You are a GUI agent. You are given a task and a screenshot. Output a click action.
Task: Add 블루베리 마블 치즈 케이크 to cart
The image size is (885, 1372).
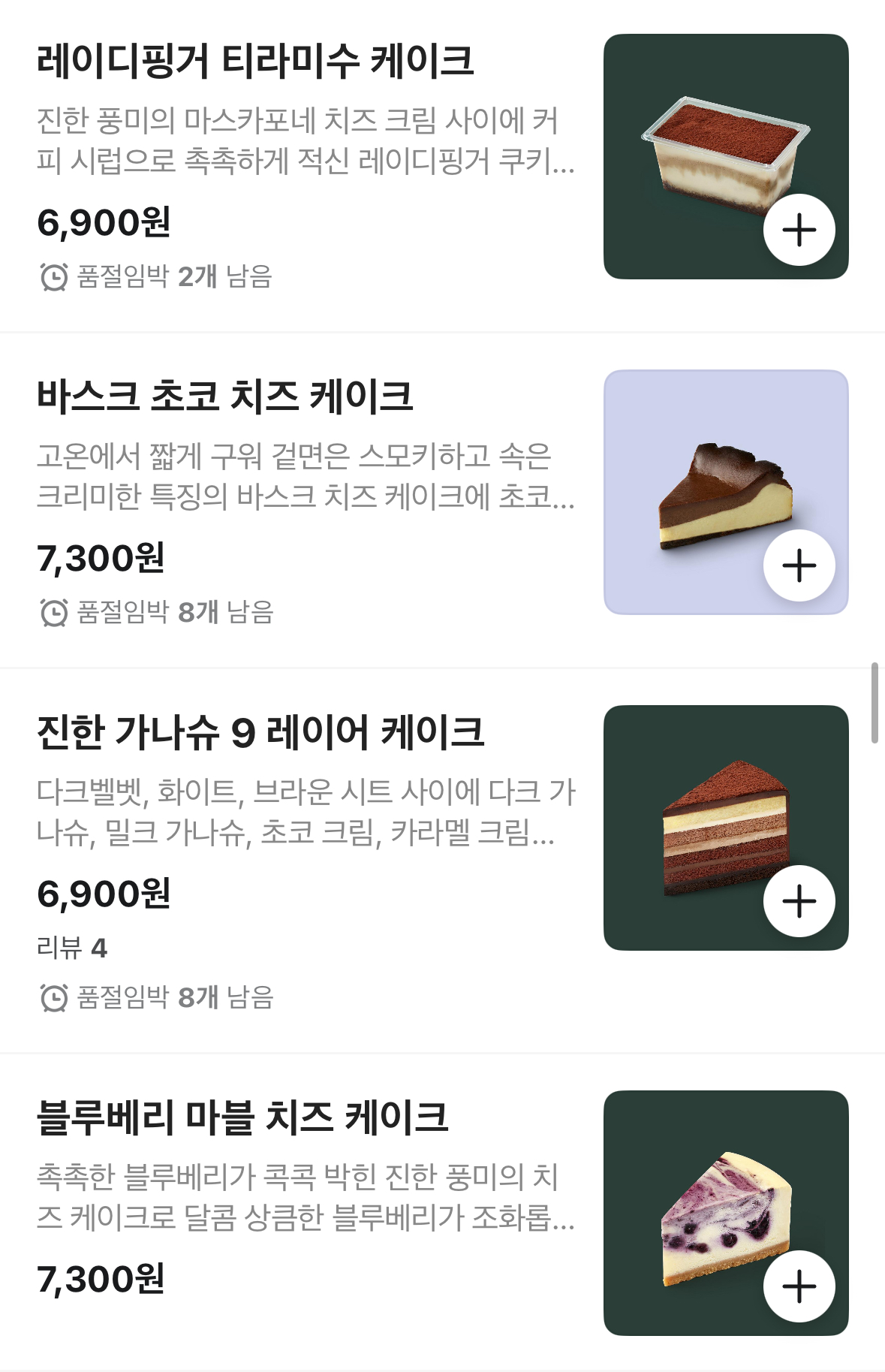799,1286
